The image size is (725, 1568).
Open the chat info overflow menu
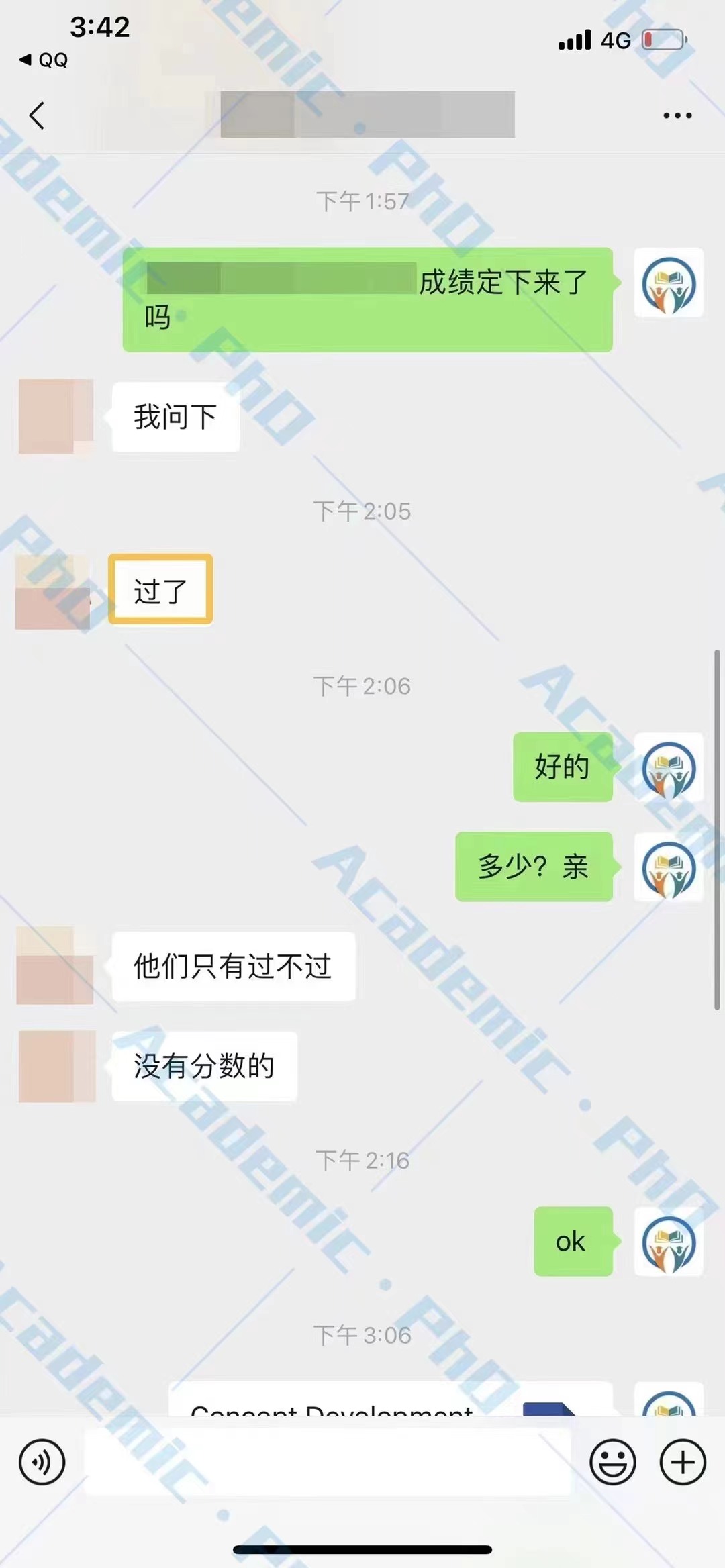pos(677,115)
